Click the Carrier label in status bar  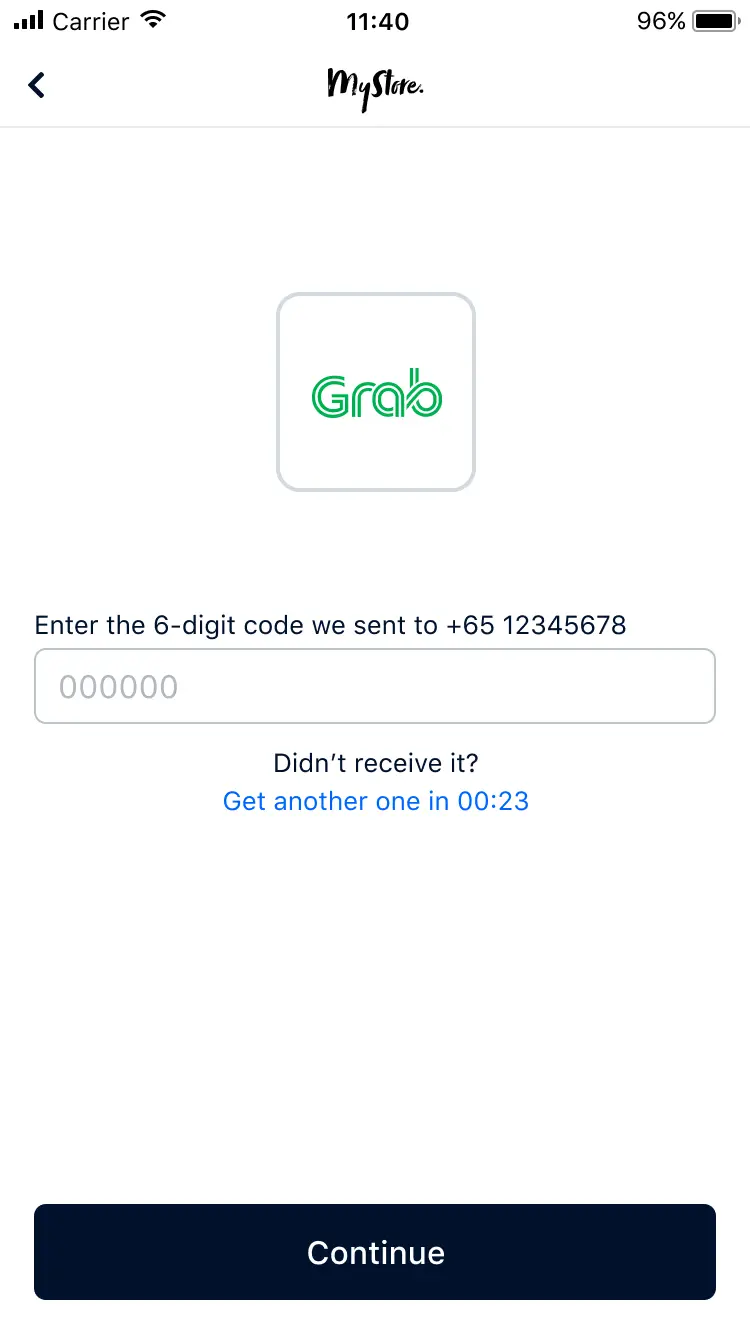pyautogui.click(x=93, y=20)
